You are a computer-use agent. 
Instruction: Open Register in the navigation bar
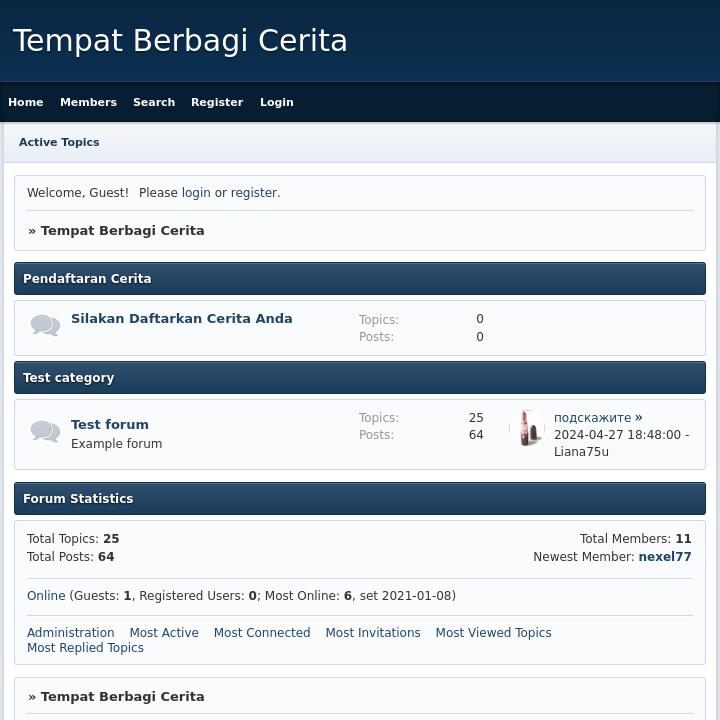click(217, 102)
